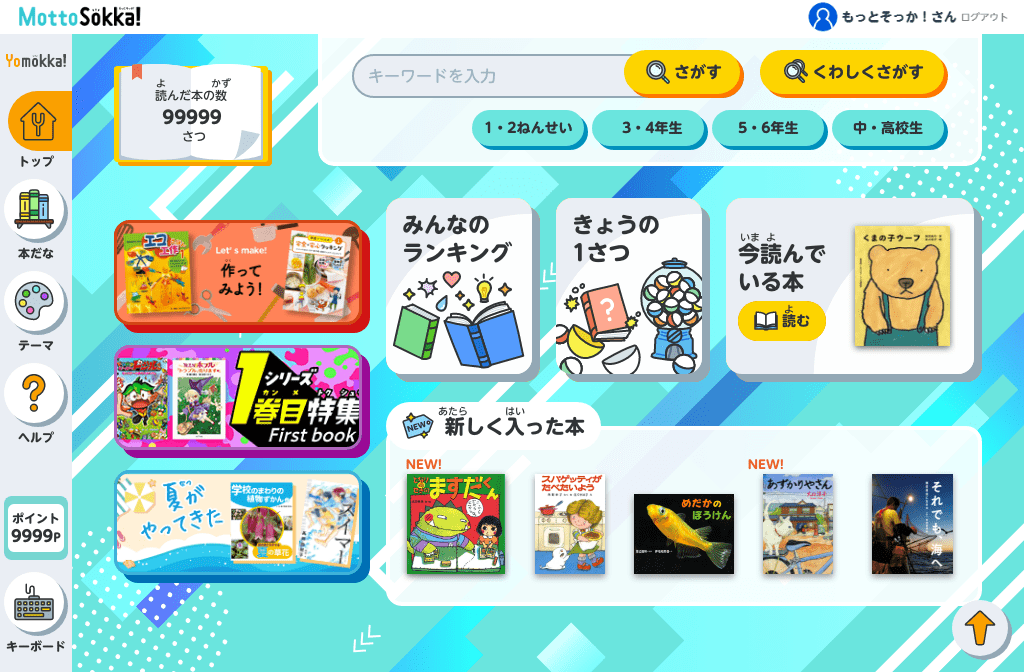Image resolution: width=1024 pixels, height=672 pixels.
Task: Open the 作ってみよう！ feature banner
Action: (238, 273)
